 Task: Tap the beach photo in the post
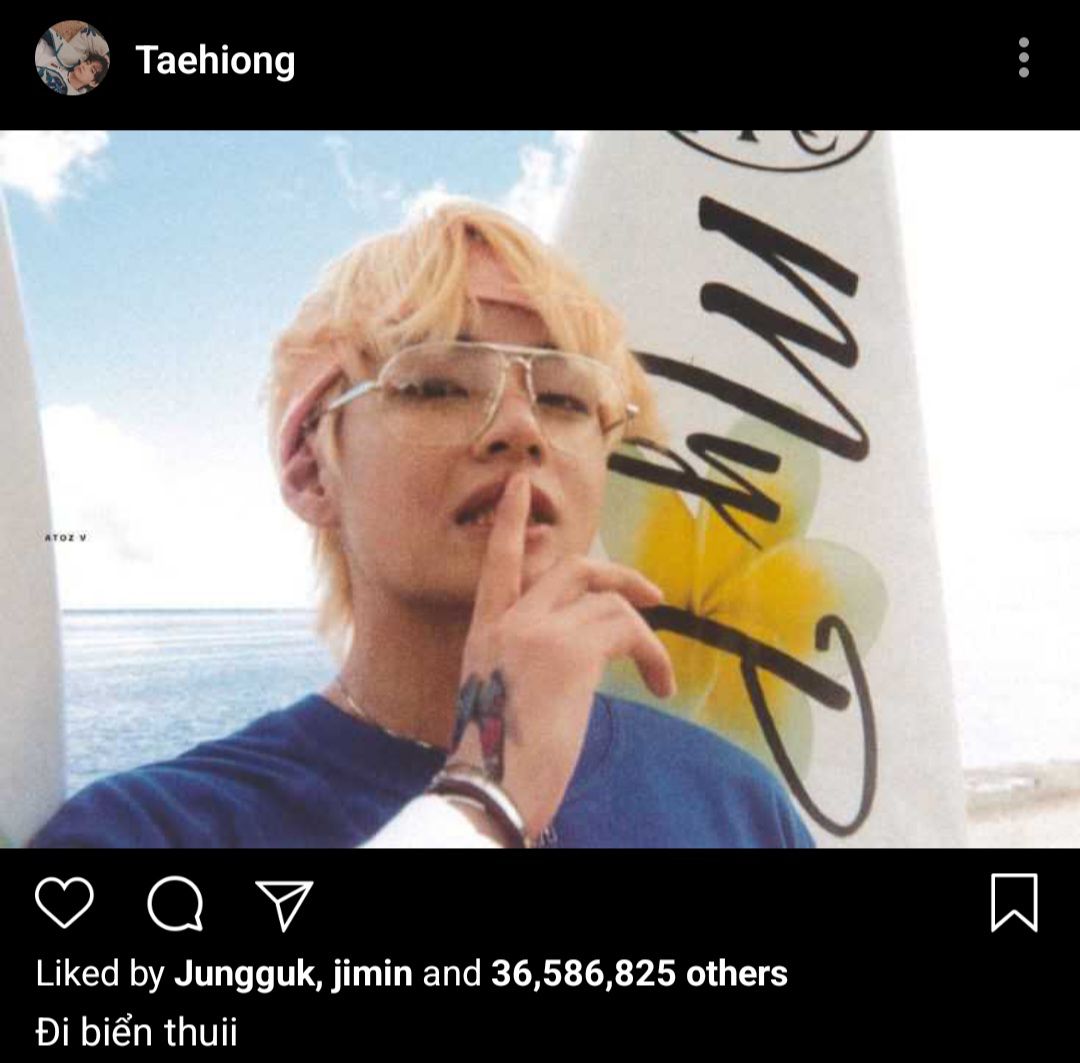[x=540, y=488]
